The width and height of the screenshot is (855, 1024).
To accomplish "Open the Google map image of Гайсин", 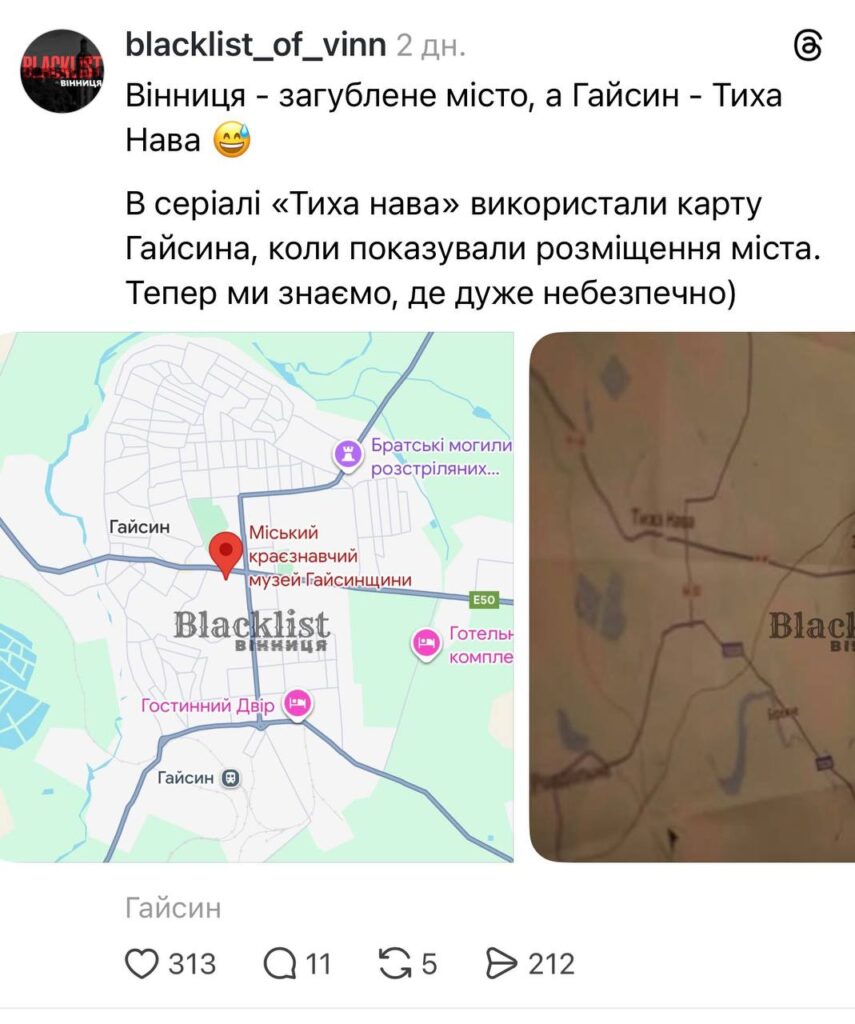I will (x=256, y=596).
